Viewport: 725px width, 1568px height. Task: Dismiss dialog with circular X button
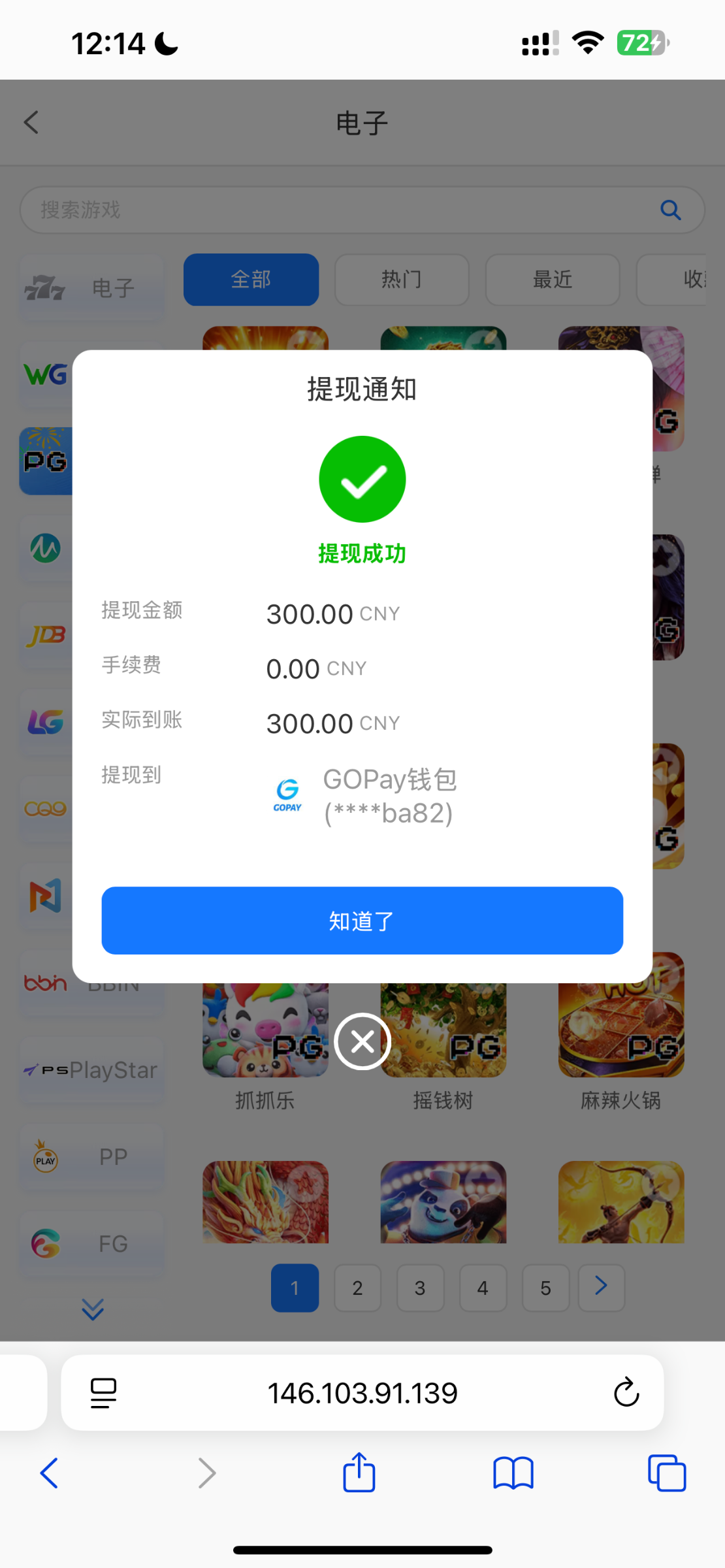pyautogui.click(x=362, y=1041)
